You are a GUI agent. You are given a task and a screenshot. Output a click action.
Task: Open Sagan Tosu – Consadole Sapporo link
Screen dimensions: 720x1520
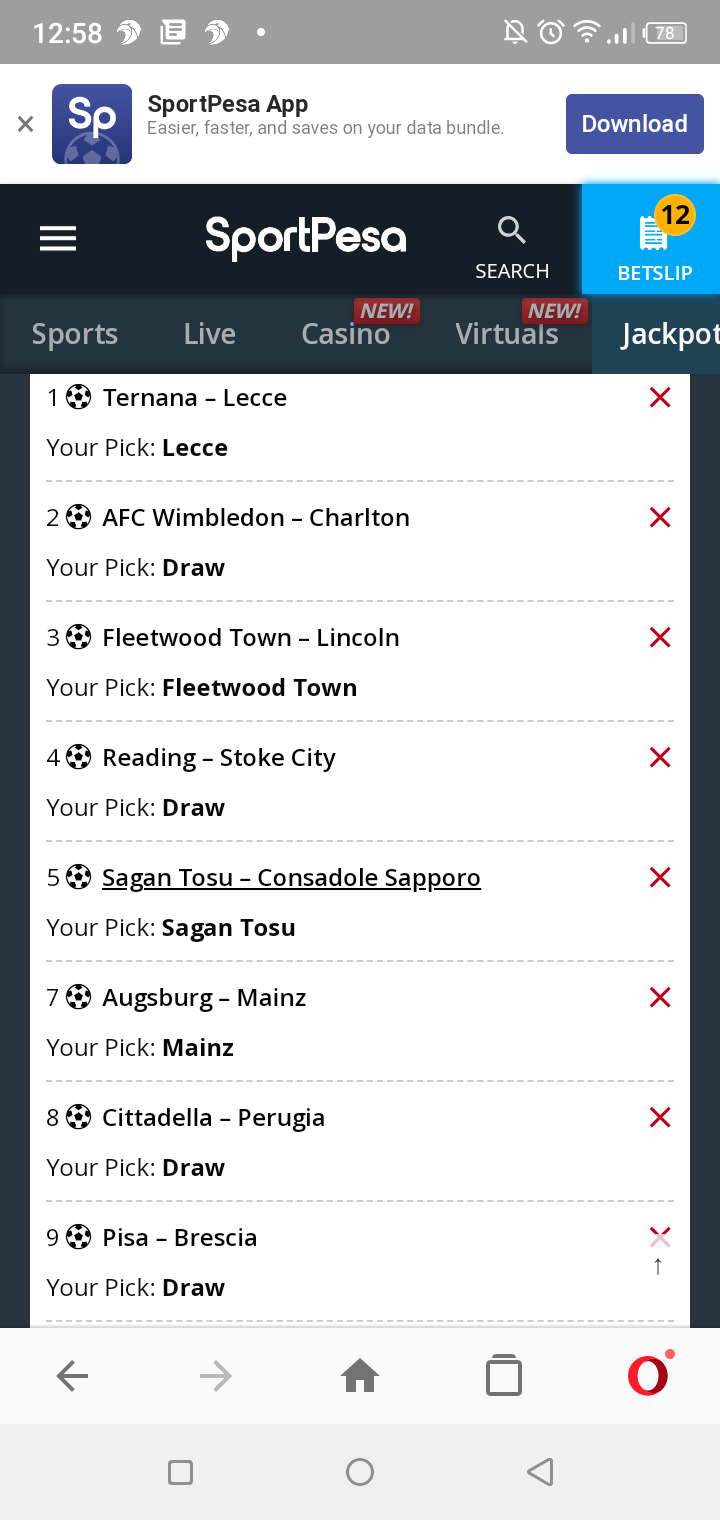pyautogui.click(x=291, y=878)
